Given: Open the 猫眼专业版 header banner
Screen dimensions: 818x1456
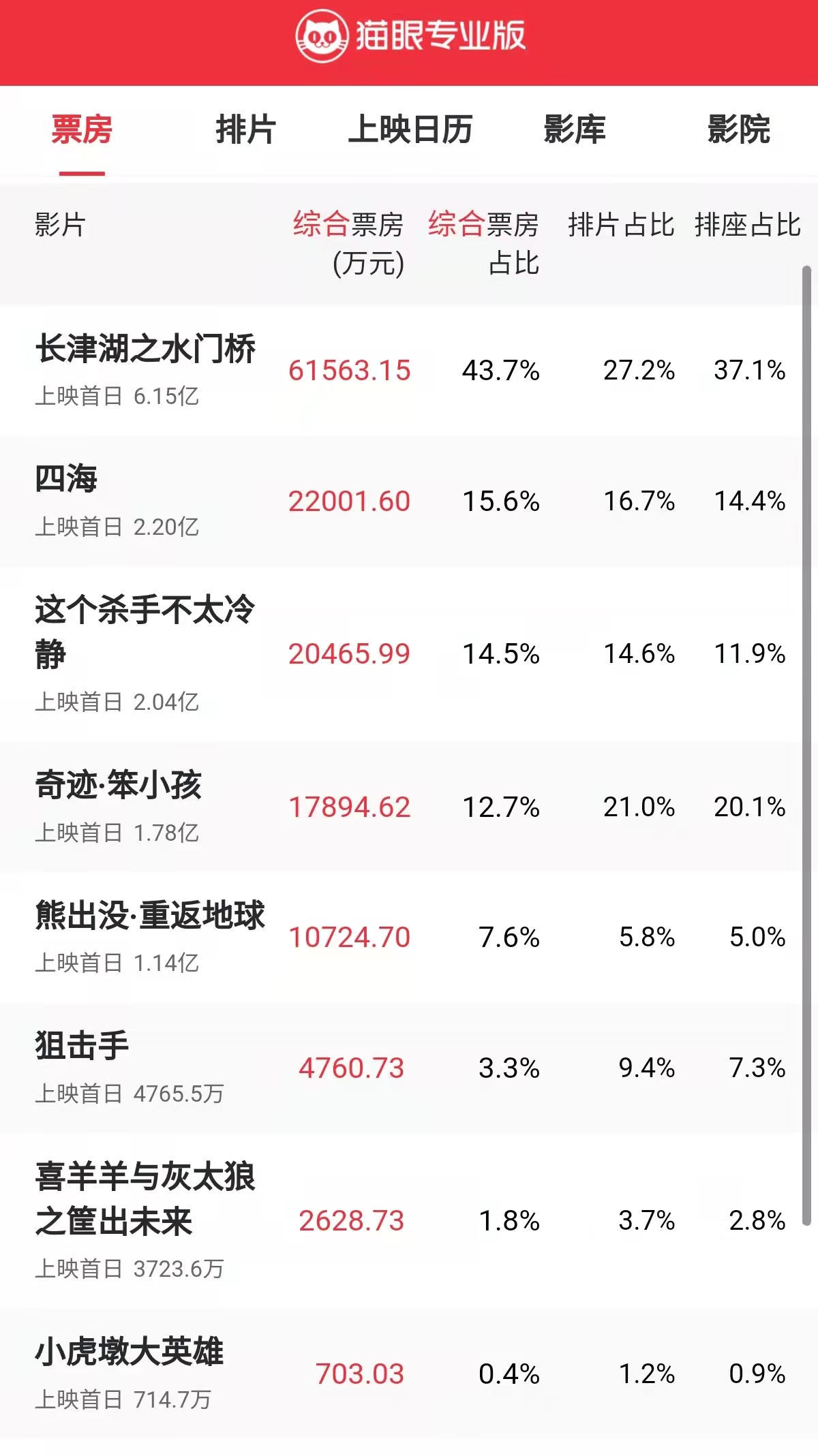Looking at the screenshot, I should tap(409, 37).
